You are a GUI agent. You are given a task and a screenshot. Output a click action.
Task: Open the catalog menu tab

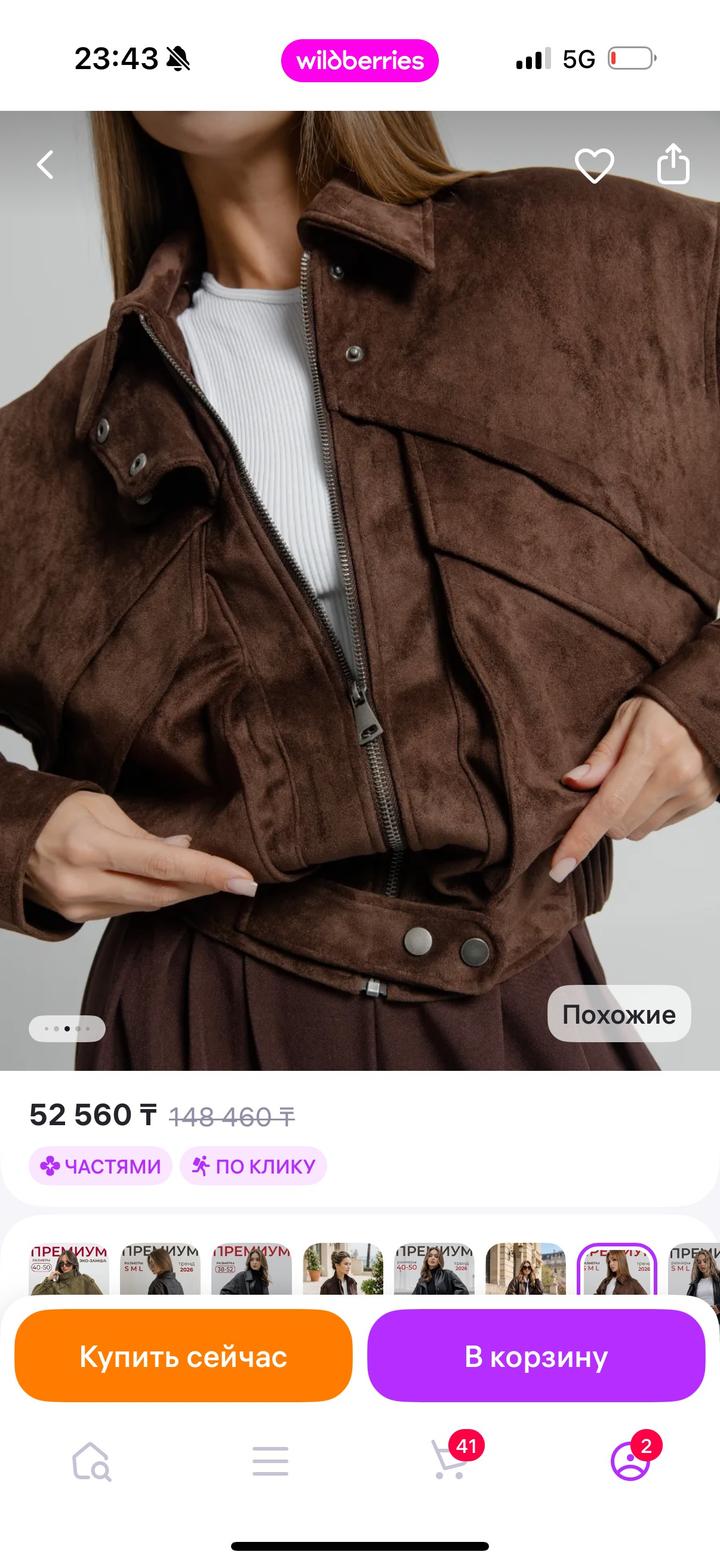click(270, 1461)
